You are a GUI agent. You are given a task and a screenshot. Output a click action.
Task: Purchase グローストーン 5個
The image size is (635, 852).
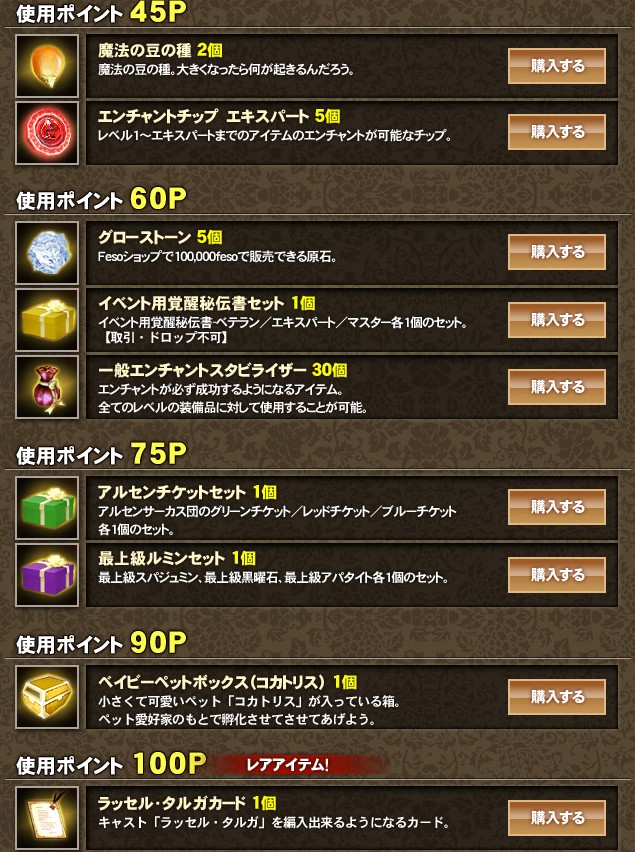[x=558, y=253]
